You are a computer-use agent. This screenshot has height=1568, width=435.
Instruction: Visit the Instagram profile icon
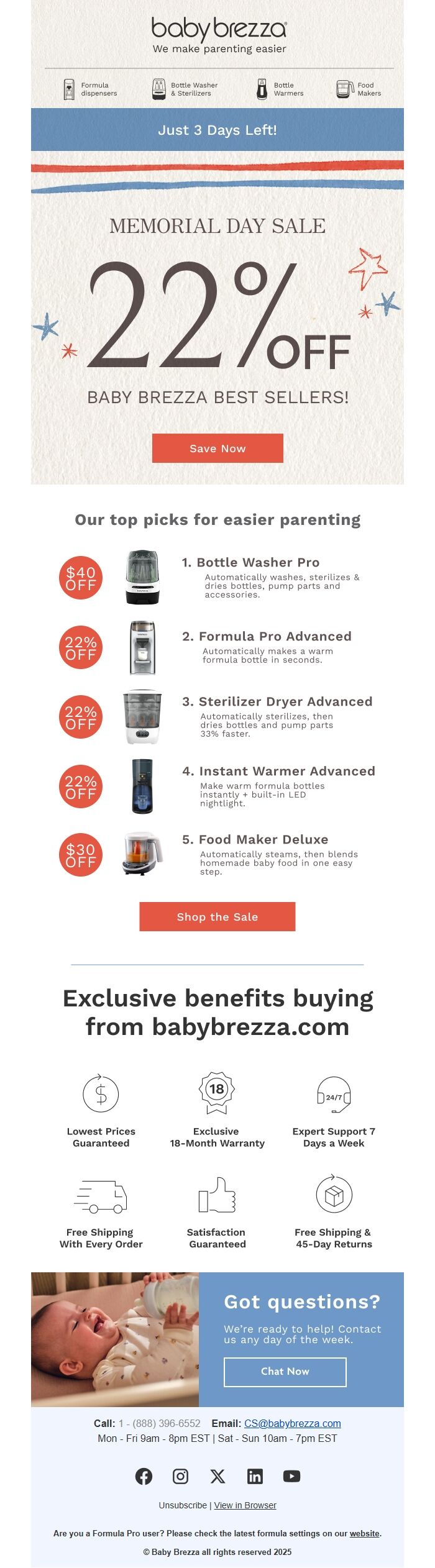180,1476
